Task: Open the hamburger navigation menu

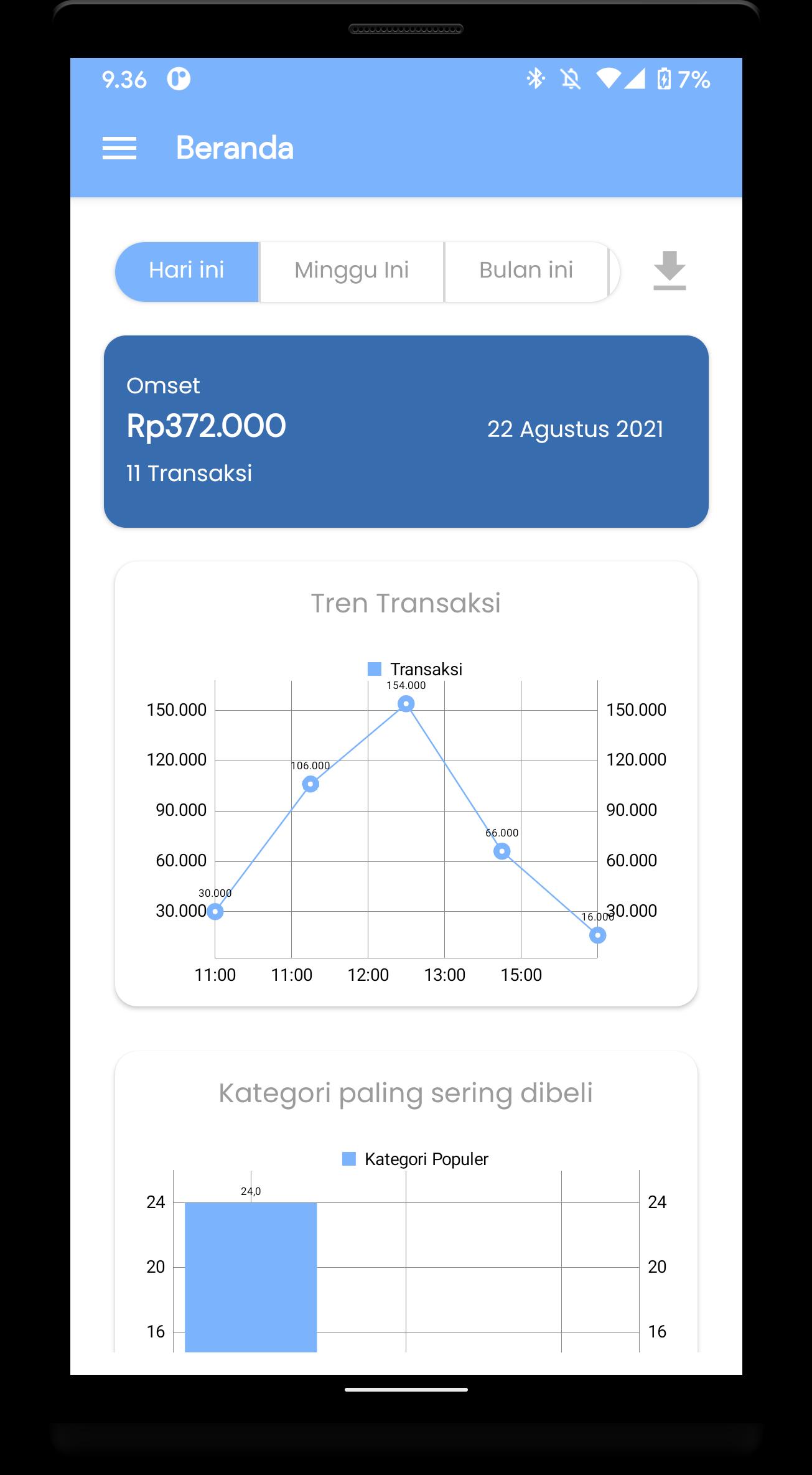Action: [x=119, y=148]
